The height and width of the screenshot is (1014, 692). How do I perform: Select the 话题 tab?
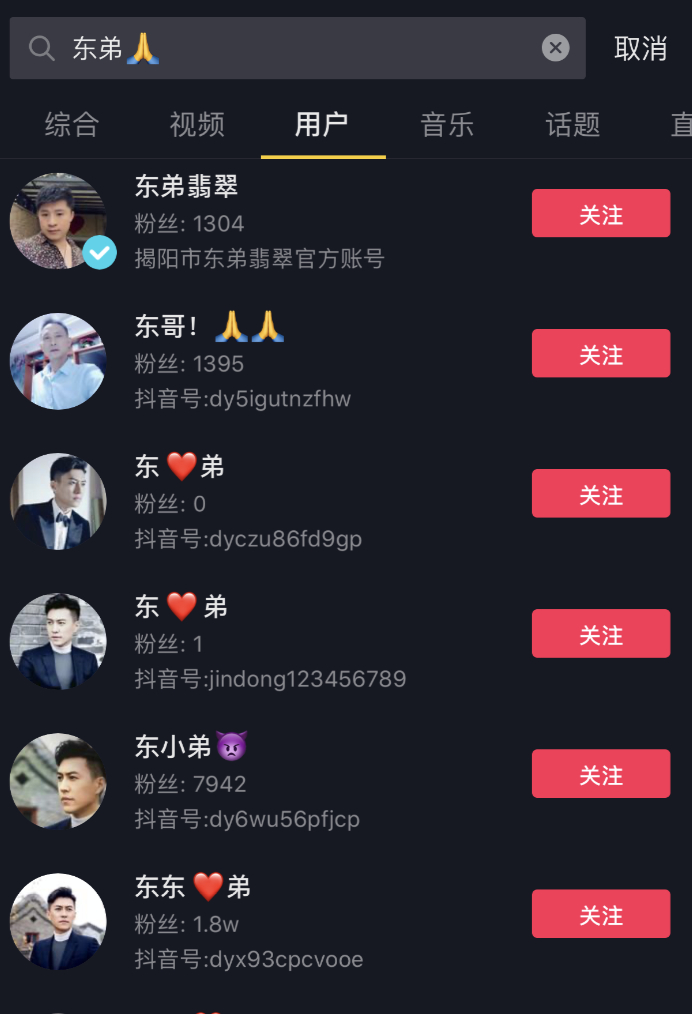(573, 125)
